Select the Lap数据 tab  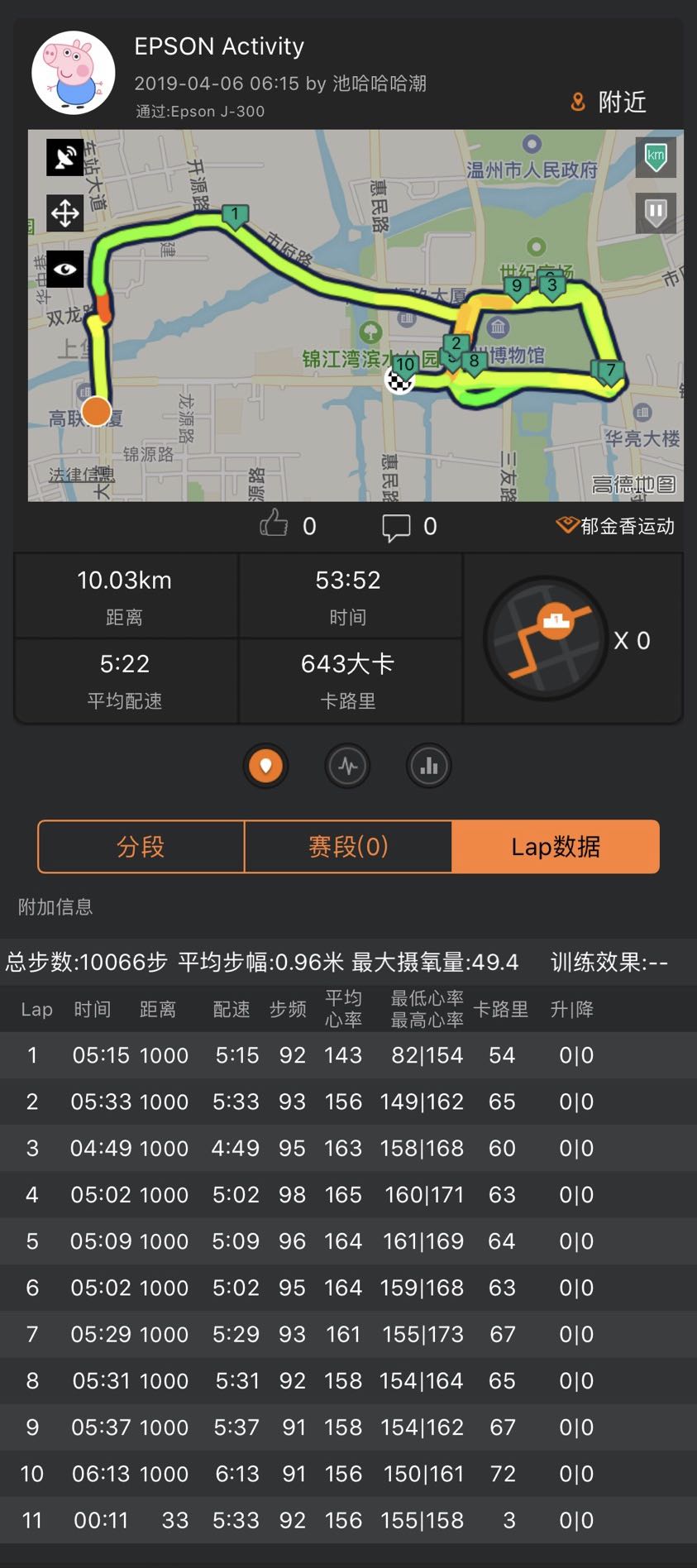556,847
